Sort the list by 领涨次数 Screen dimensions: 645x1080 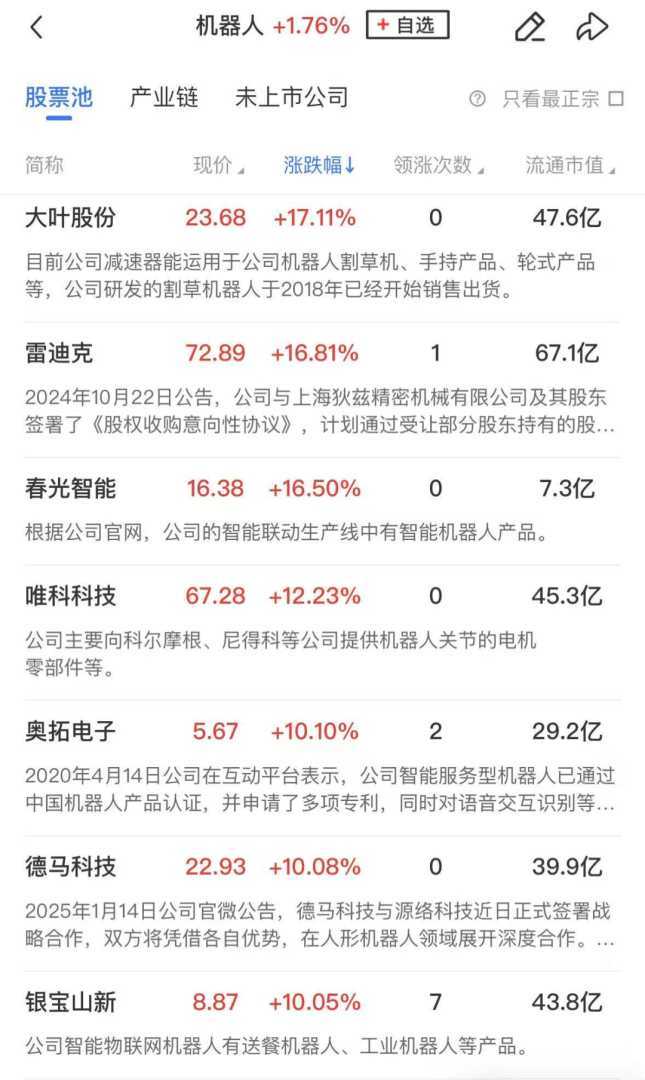click(438, 166)
